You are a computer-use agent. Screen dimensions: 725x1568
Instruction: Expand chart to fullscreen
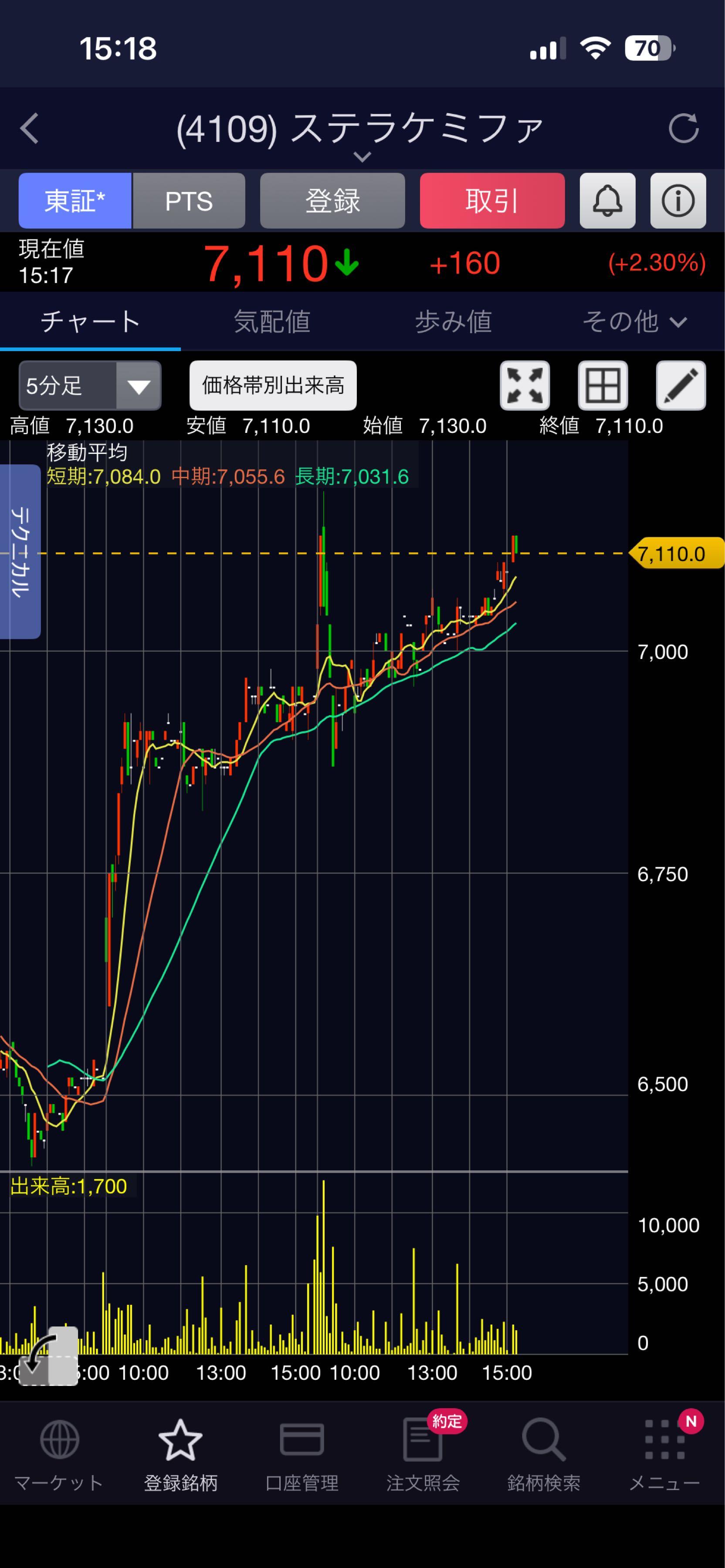tap(525, 385)
